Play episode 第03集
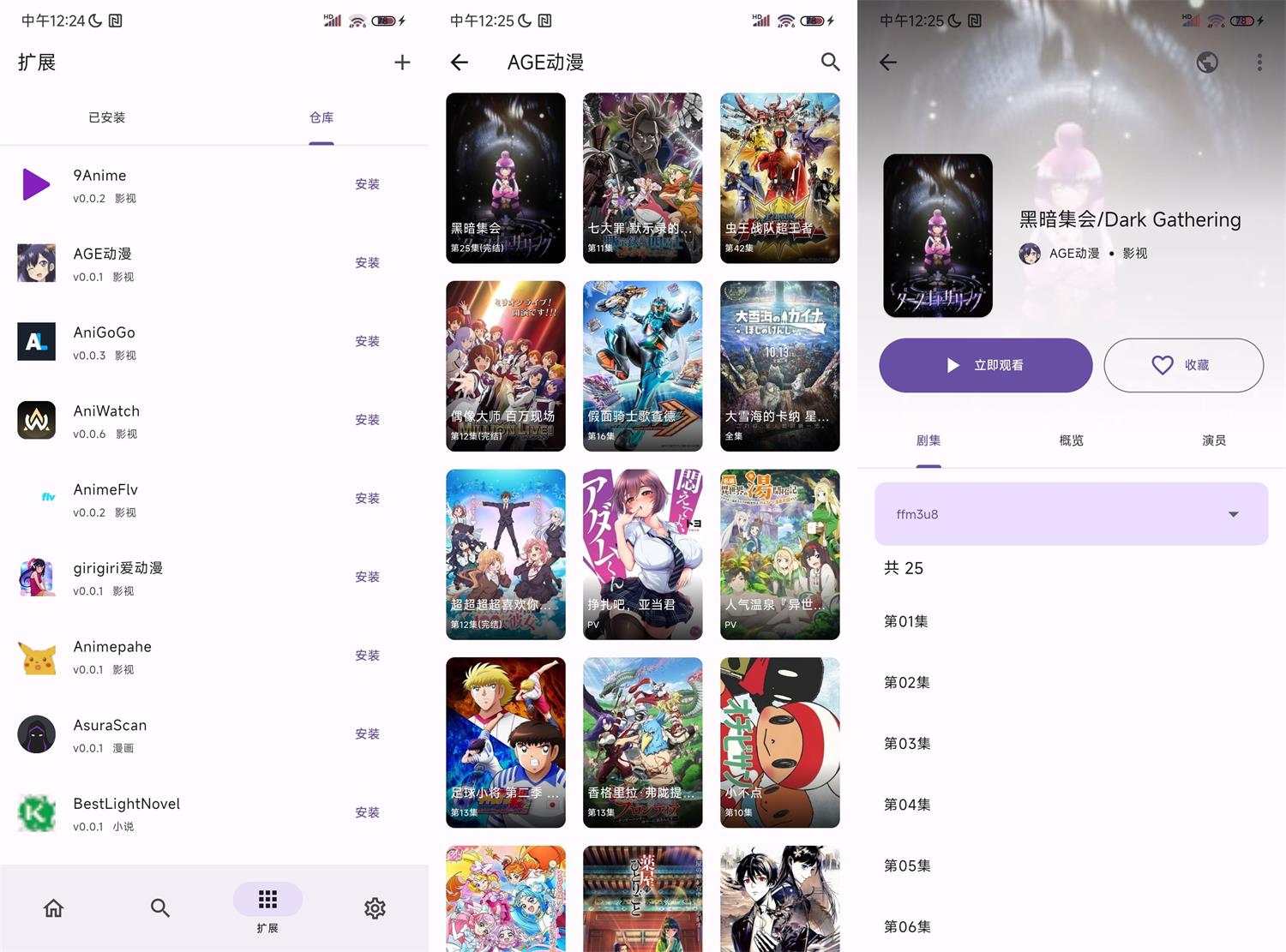Screen dimensions: 1286x952 coord(908,744)
